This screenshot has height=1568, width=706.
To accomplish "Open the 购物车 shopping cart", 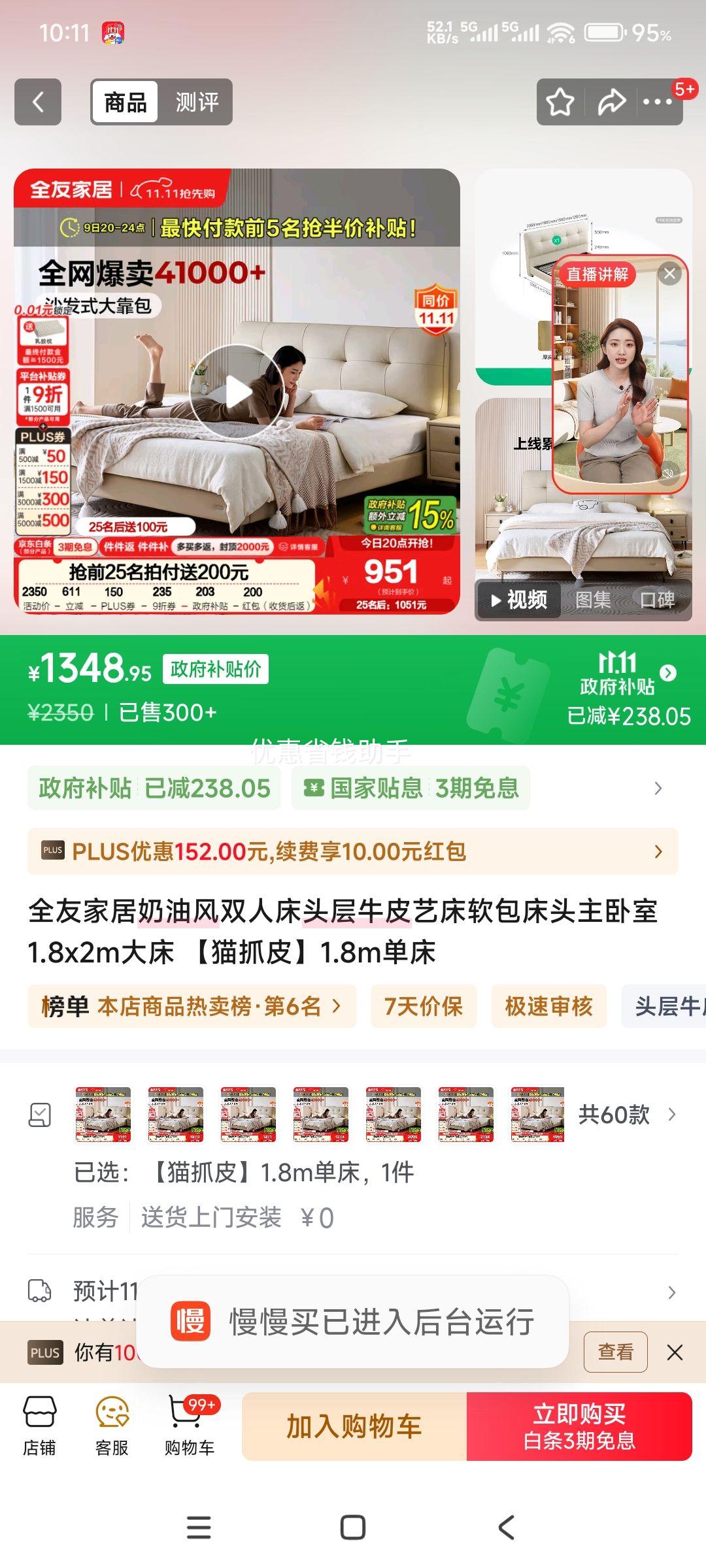I will coord(190,1426).
